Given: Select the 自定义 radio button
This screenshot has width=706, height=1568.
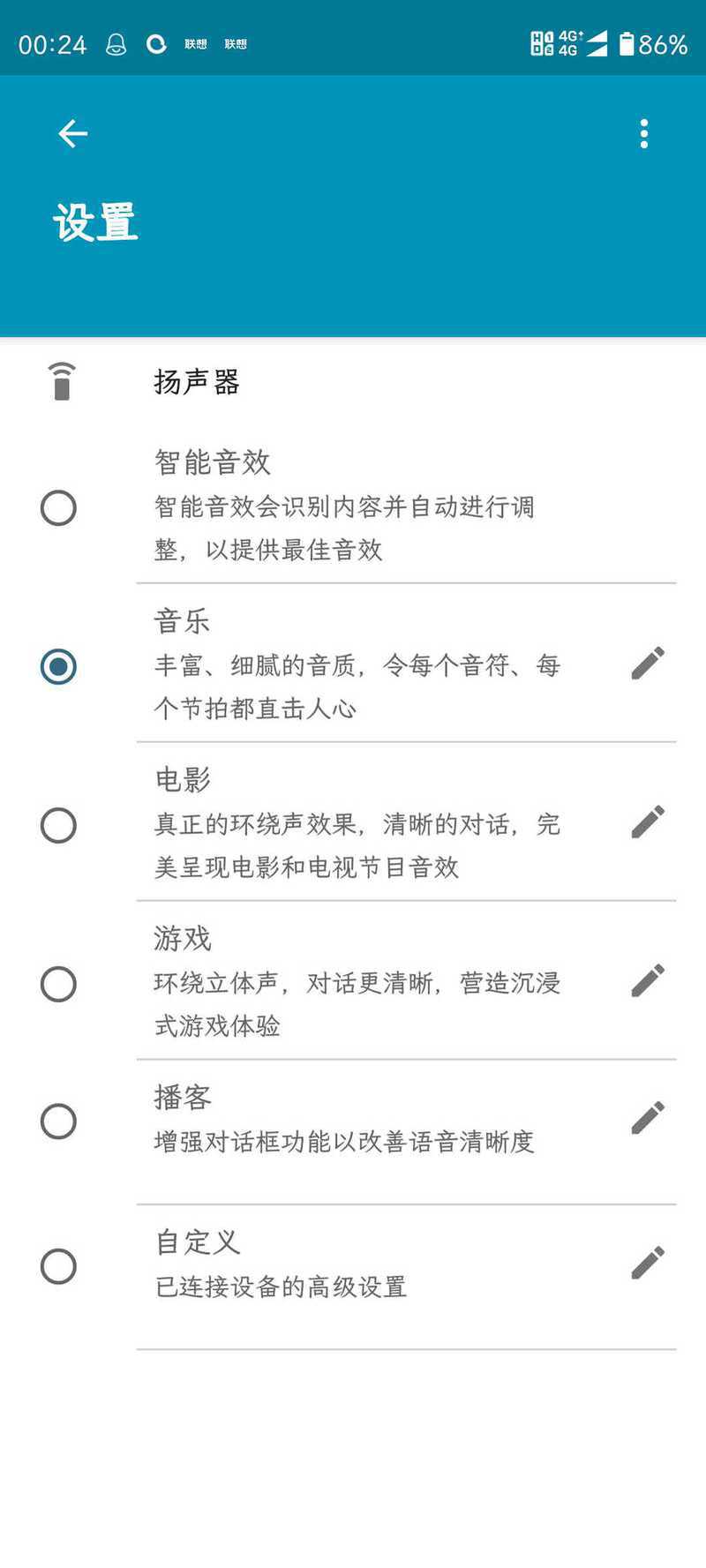Looking at the screenshot, I should (58, 1266).
